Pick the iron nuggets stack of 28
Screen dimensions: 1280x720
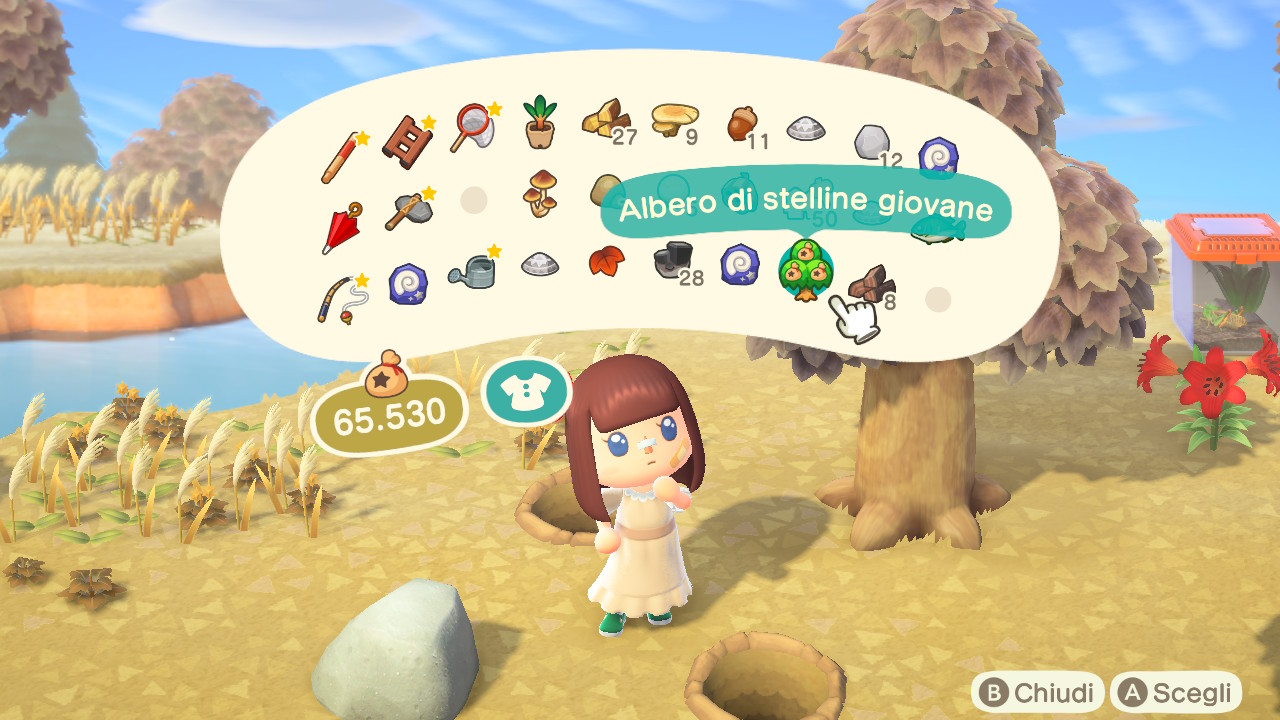tap(672, 262)
